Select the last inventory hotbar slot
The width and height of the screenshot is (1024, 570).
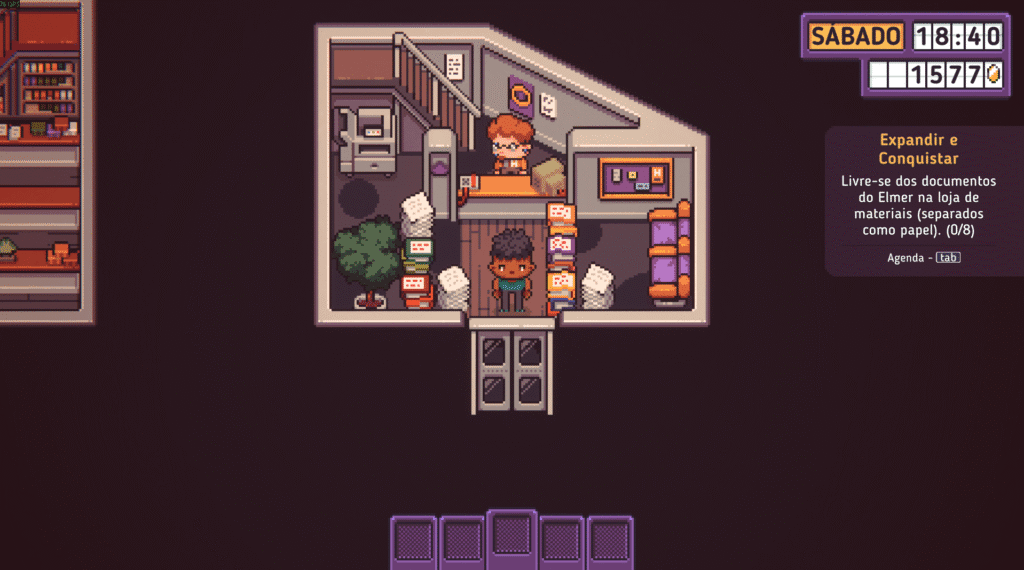tap(609, 541)
